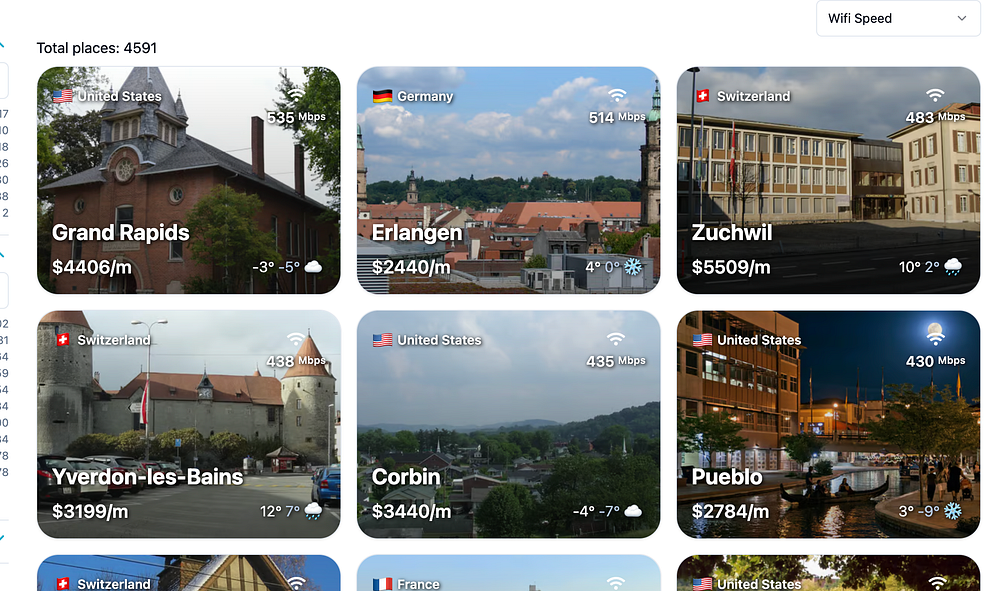
Task: Open the Wifi Speed sort dropdown
Action: (x=897, y=18)
